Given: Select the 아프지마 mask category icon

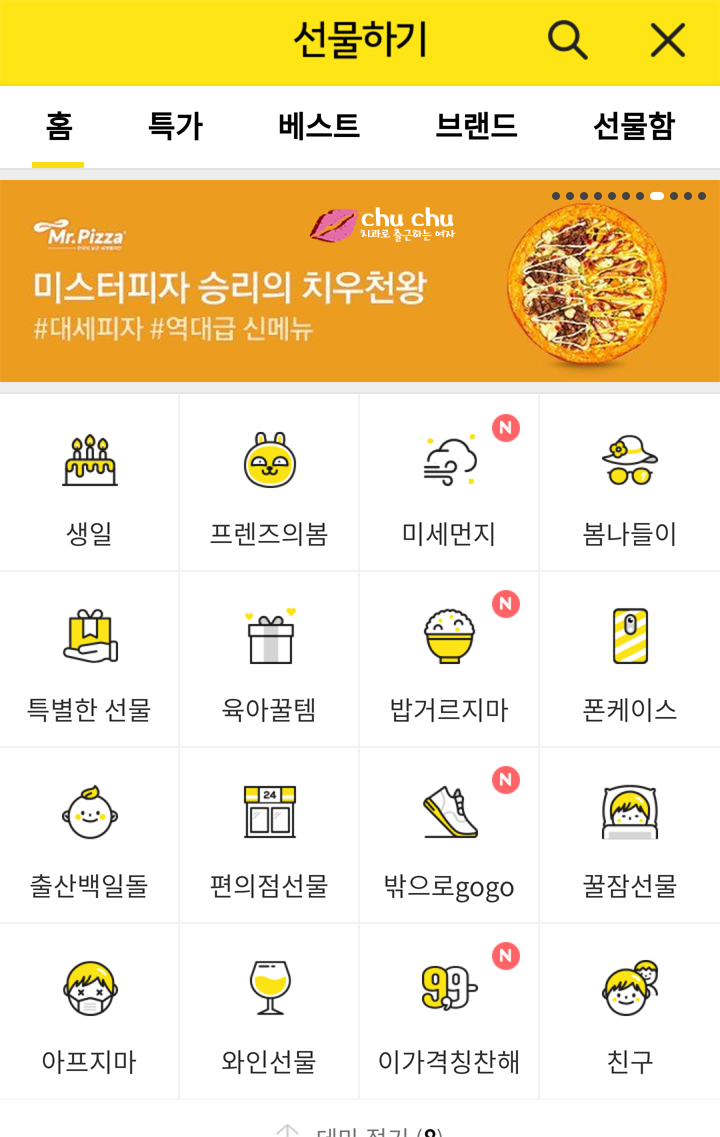Looking at the screenshot, I should tap(89, 990).
